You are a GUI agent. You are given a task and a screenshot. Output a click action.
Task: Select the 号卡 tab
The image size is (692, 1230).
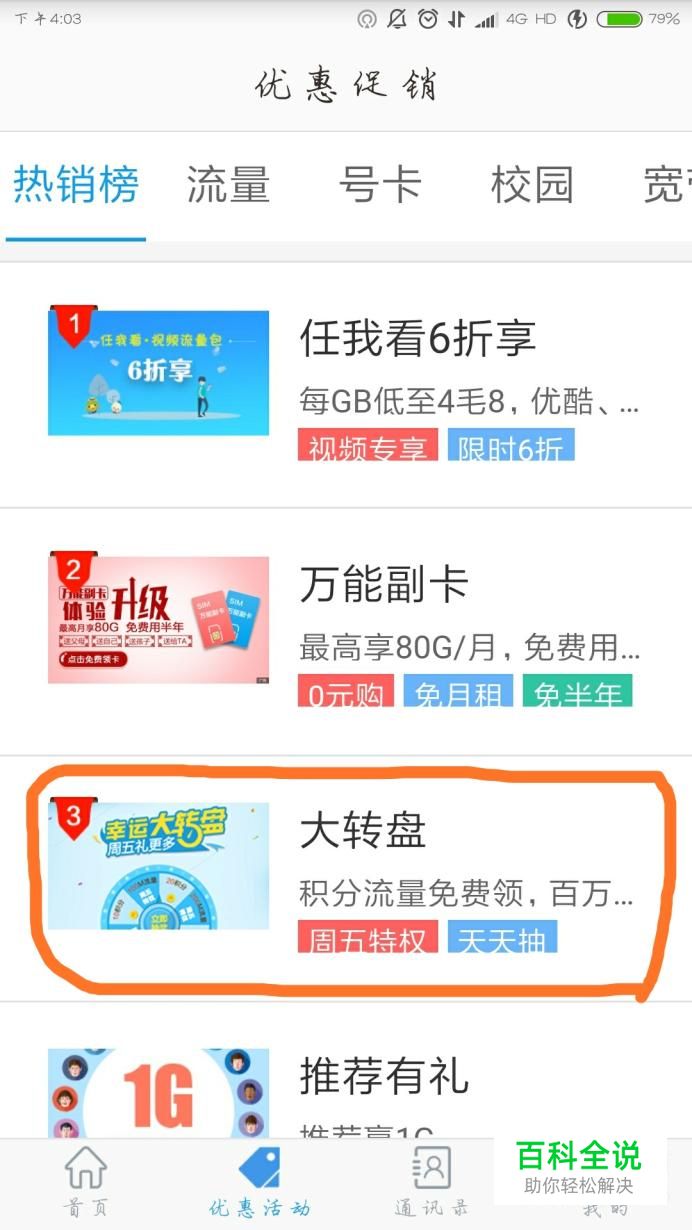point(380,186)
